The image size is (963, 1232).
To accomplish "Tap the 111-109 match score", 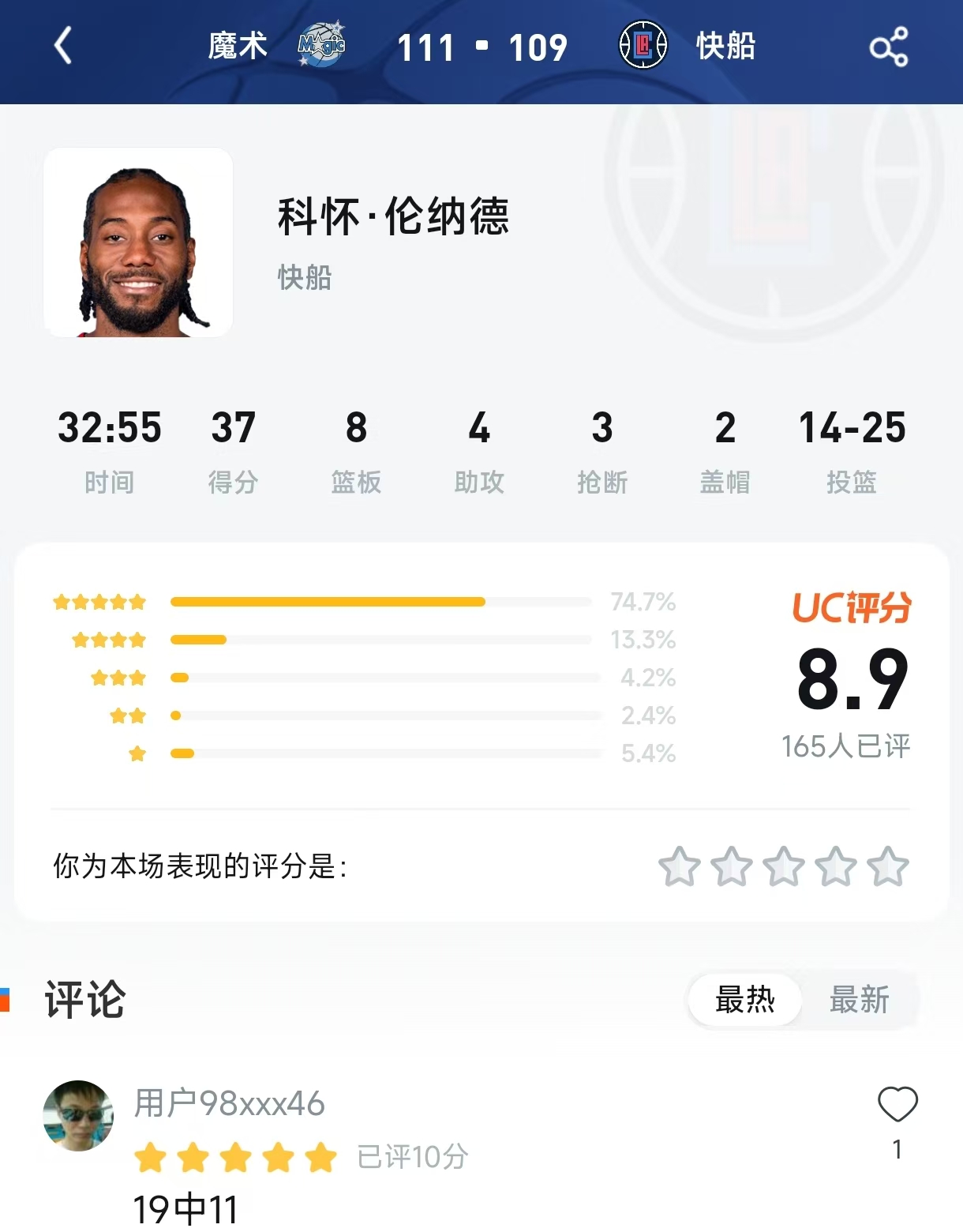I will click(x=481, y=46).
